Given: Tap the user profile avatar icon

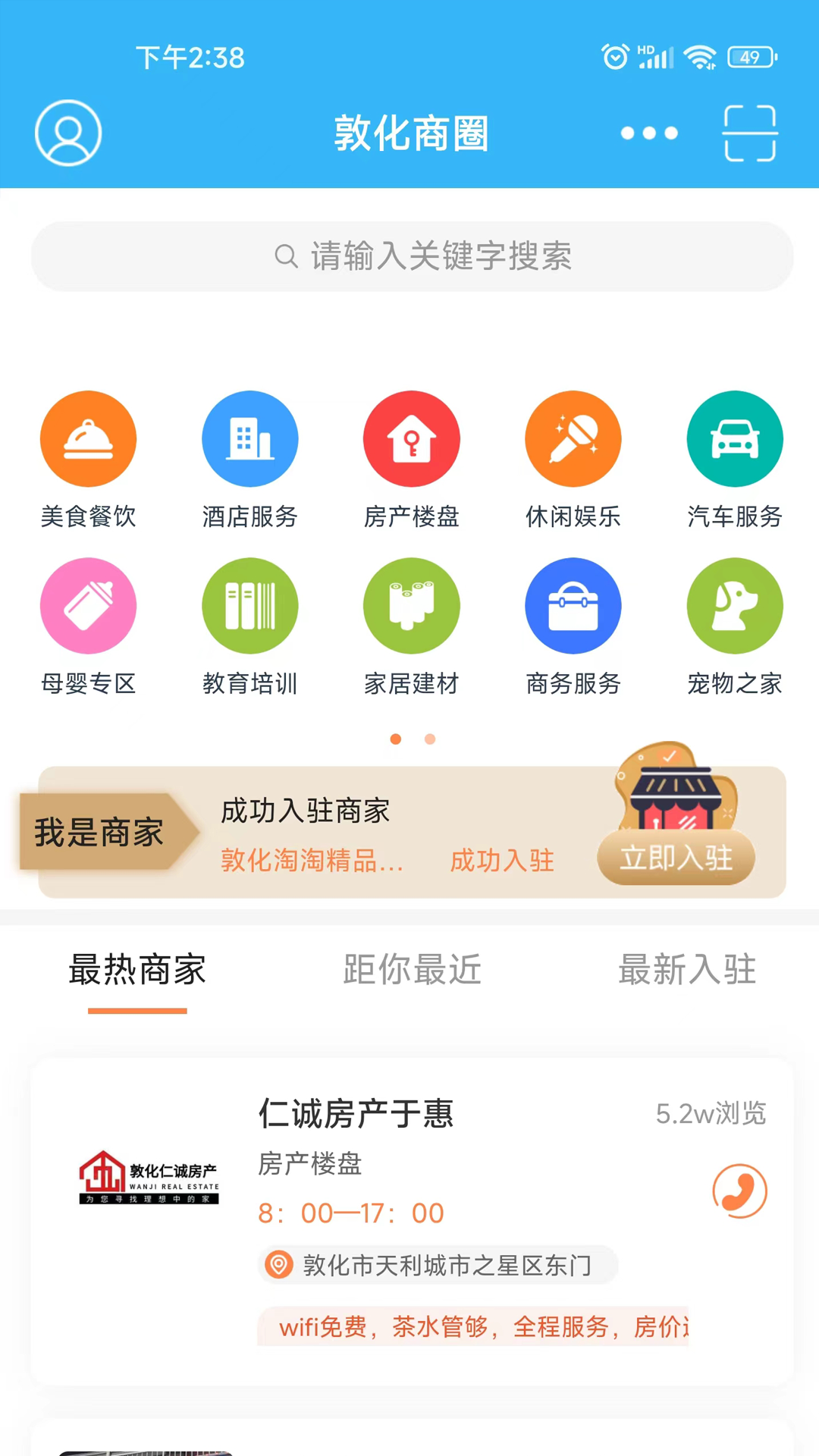Looking at the screenshot, I should tap(67, 132).
